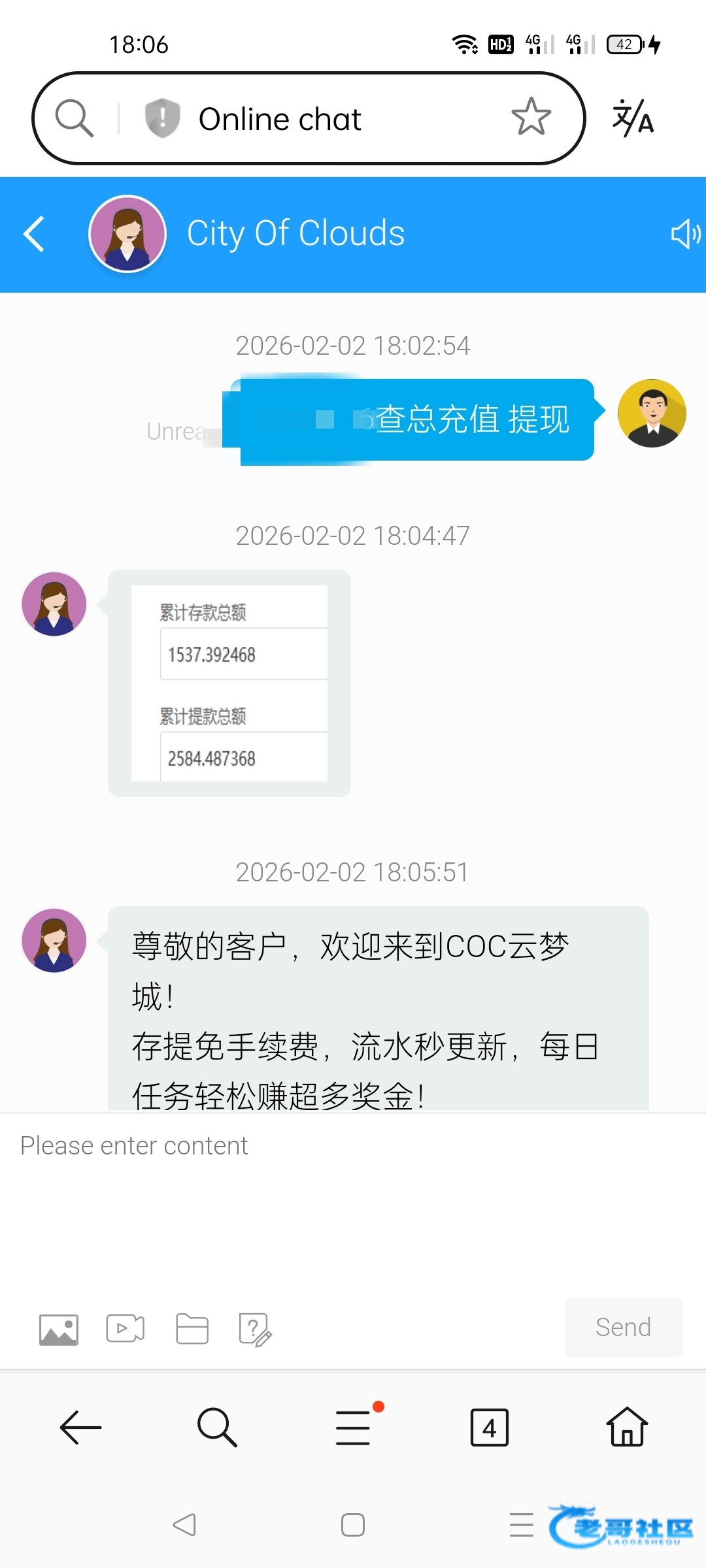Toggle the chat sound speaker icon
The height and width of the screenshot is (1568, 706).
685,234
